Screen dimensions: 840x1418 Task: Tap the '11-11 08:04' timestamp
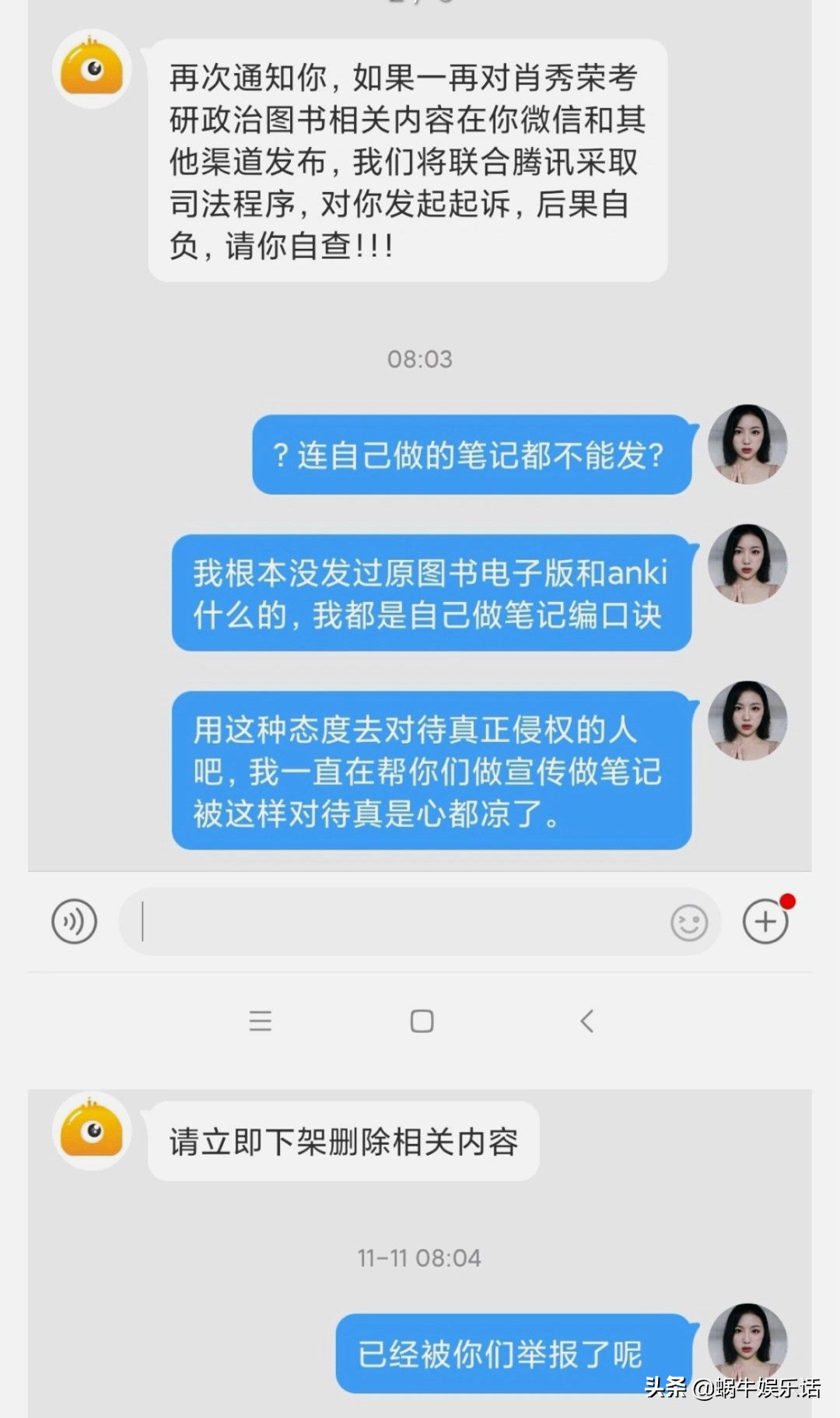click(418, 1258)
